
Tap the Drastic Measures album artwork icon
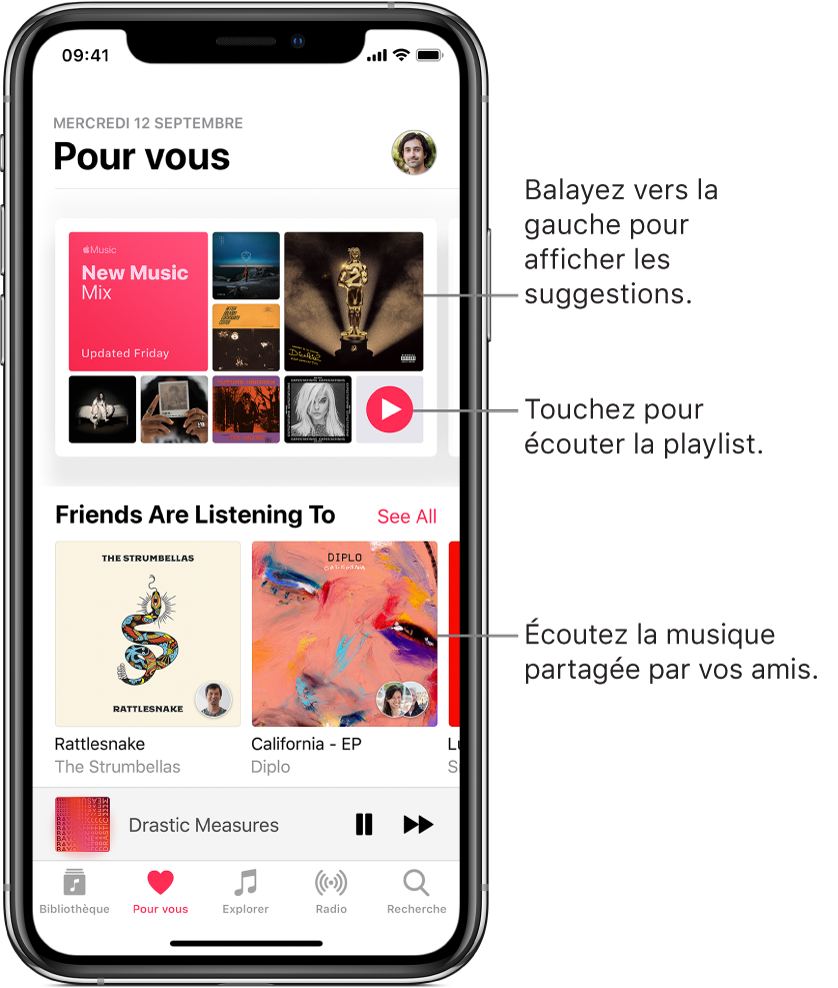[82, 824]
